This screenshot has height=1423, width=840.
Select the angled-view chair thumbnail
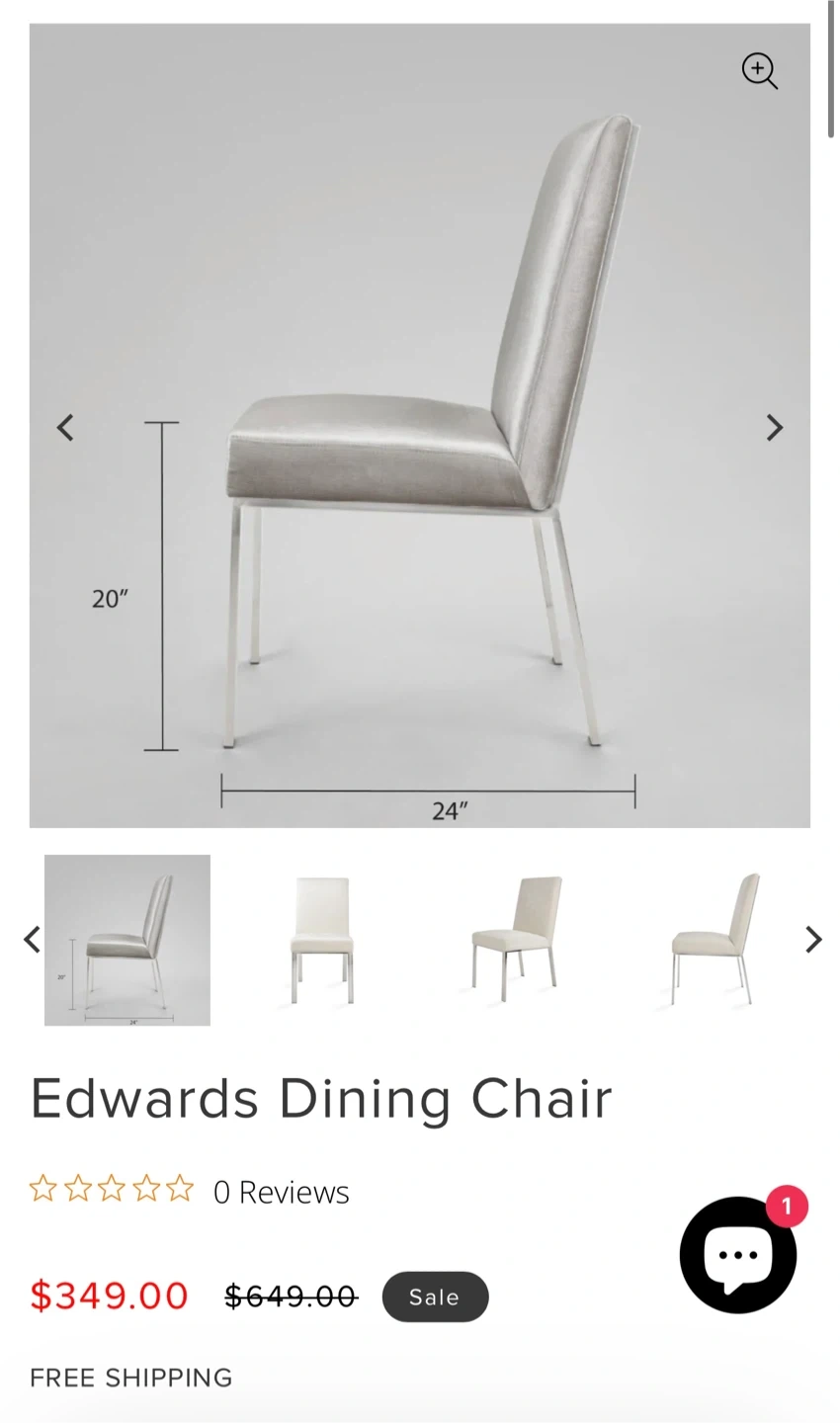517,940
